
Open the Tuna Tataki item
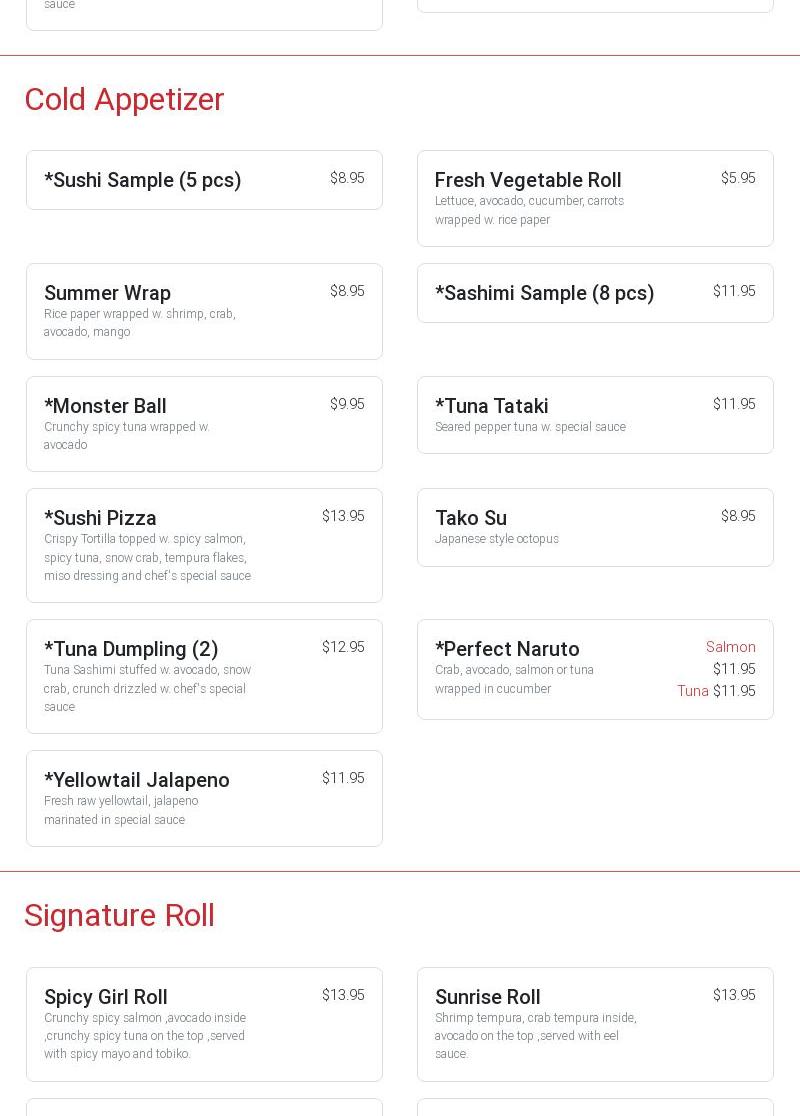click(595, 415)
